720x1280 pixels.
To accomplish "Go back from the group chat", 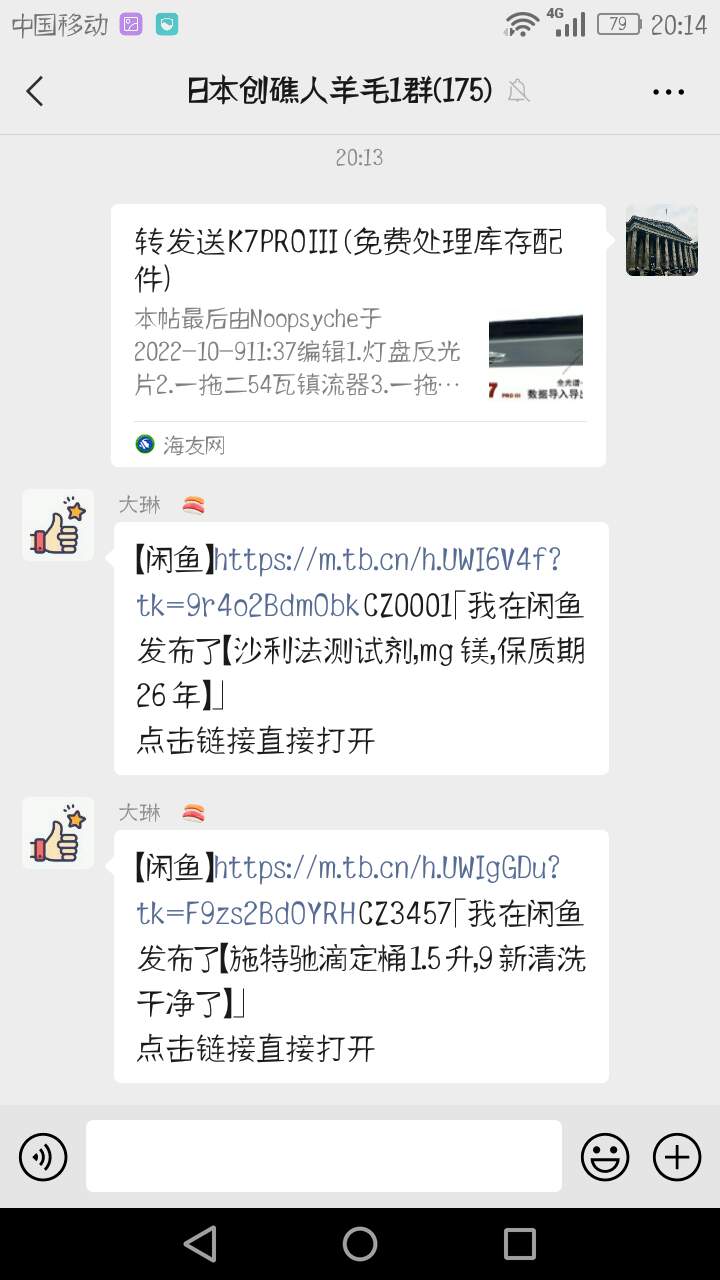I will (35, 91).
